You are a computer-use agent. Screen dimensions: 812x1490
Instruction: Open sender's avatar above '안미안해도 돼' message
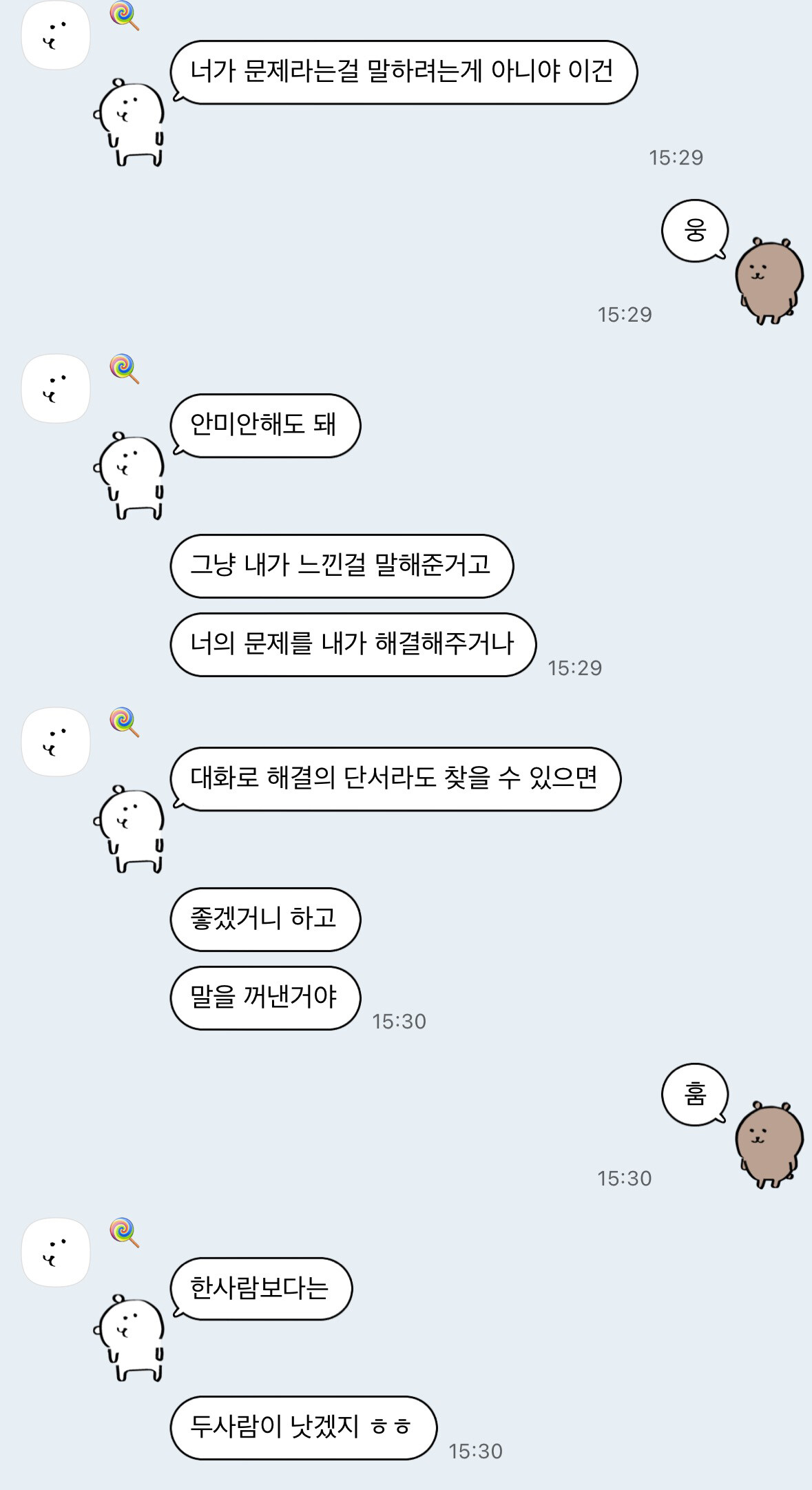click(56, 389)
